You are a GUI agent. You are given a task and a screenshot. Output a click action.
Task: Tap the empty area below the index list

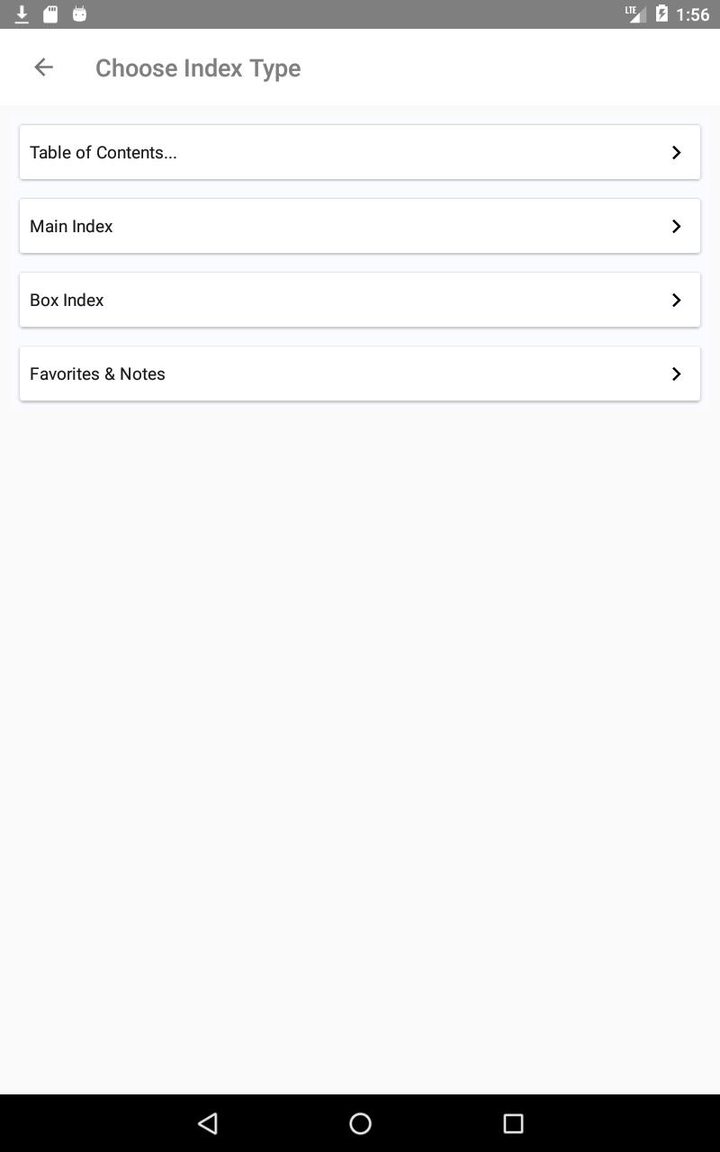point(360,700)
